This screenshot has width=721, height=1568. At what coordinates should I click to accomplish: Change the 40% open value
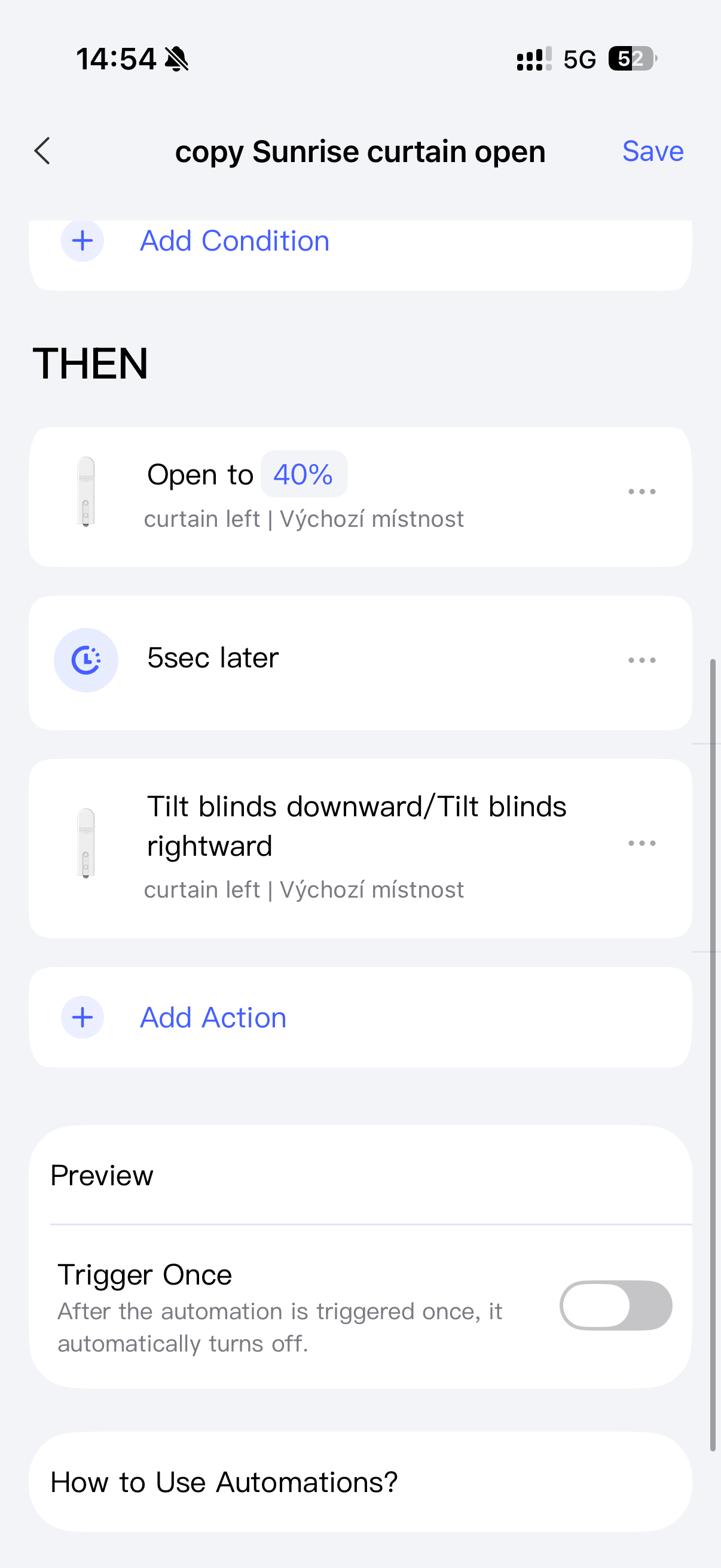[x=304, y=474]
